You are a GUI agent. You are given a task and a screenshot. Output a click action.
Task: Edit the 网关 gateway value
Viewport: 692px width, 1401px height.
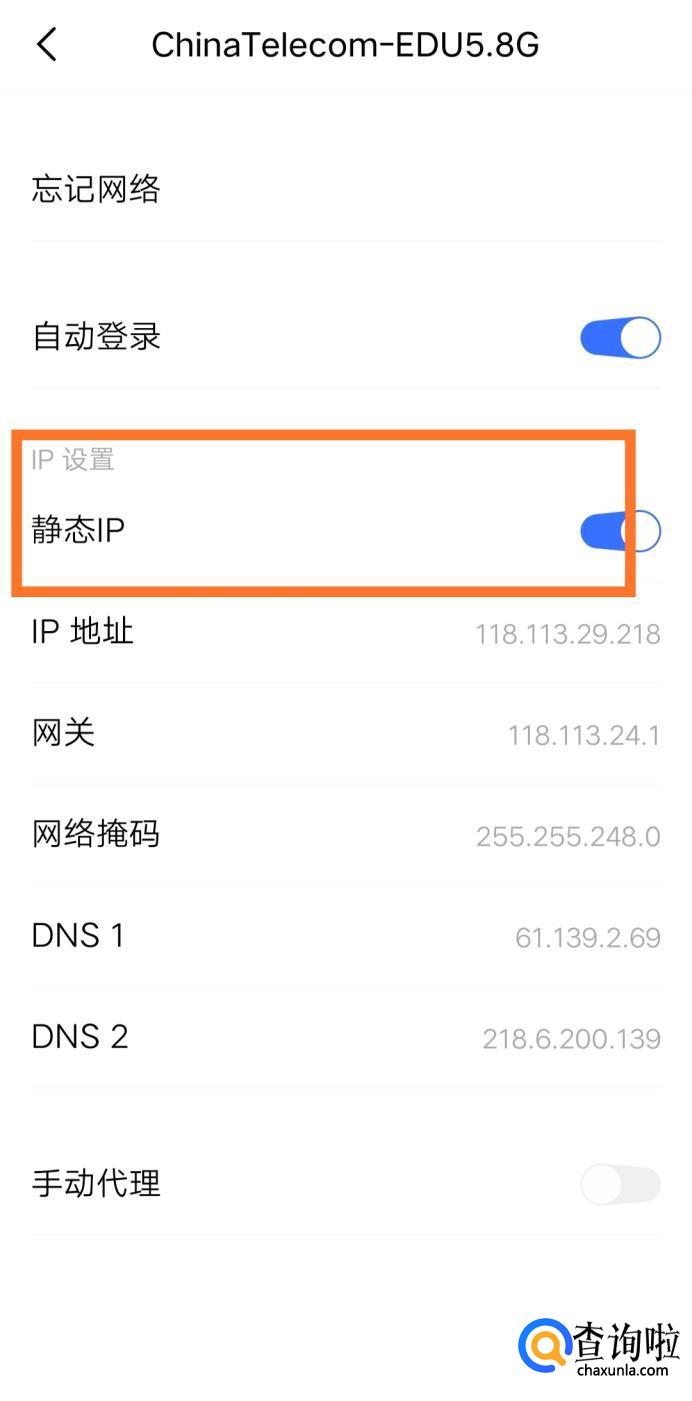[583, 736]
